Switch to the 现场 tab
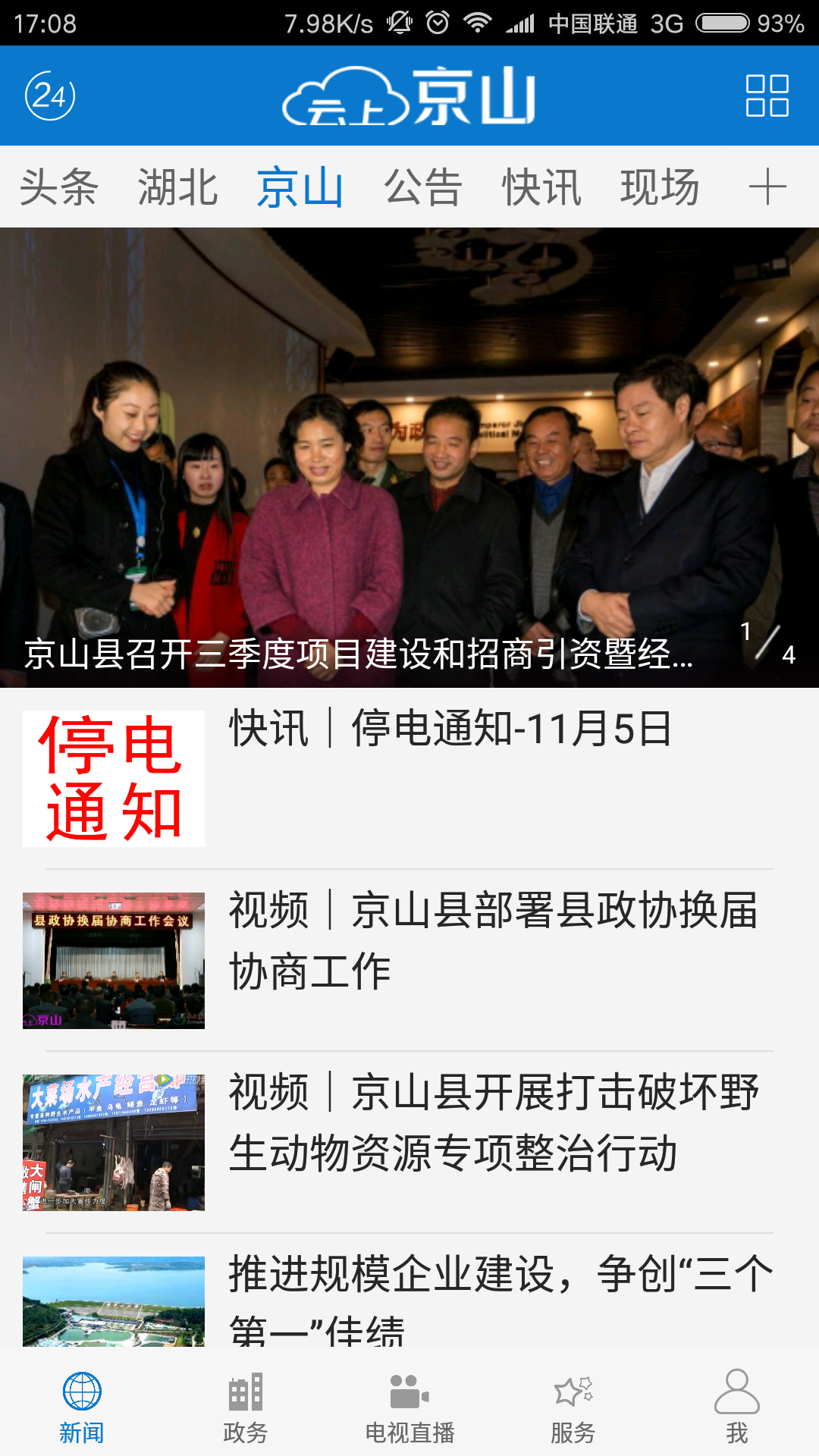Image resolution: width=819 pixels, height=1456 pixels. [x=660, y=187]
